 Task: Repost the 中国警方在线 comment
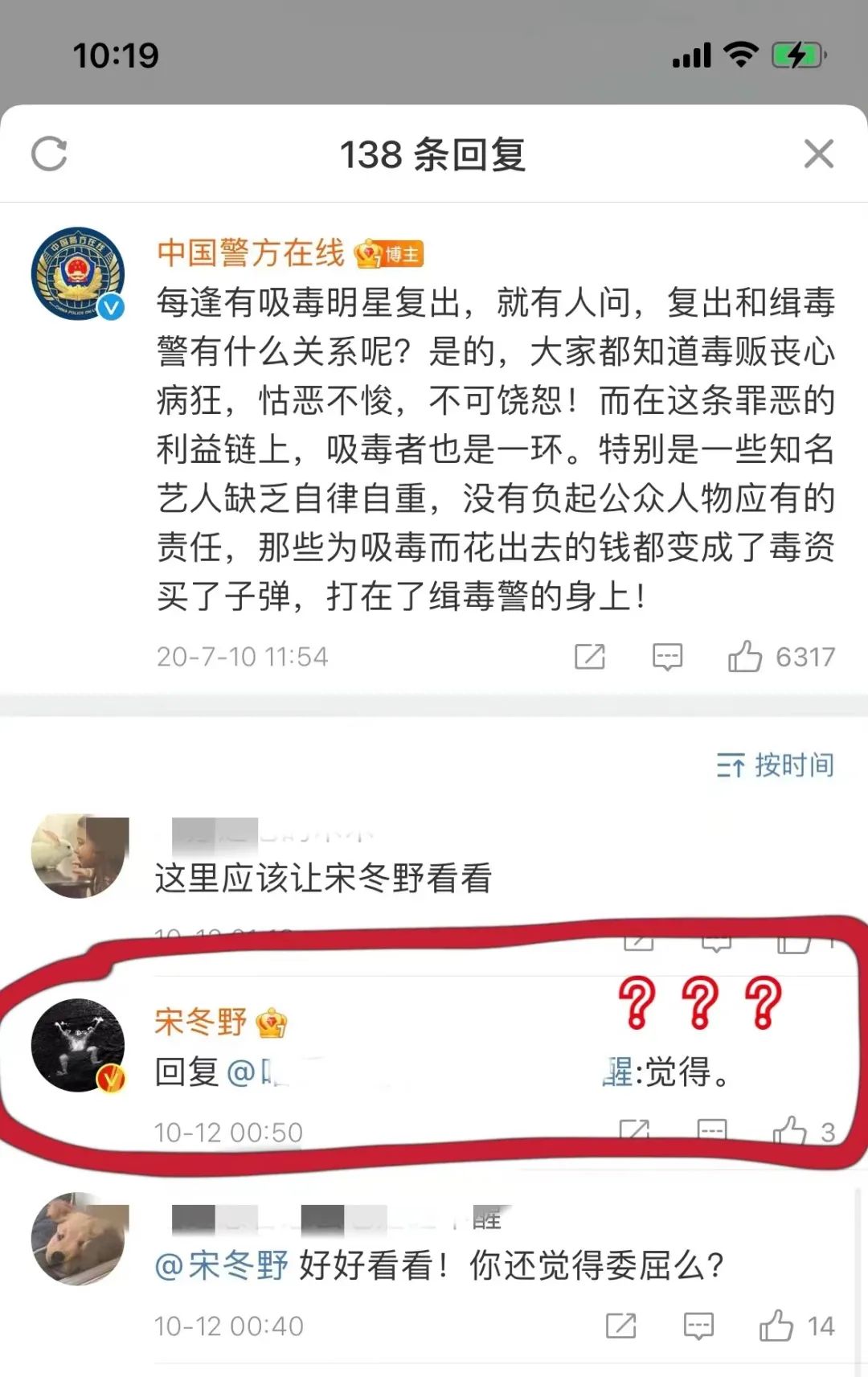[x=590, y=657]
